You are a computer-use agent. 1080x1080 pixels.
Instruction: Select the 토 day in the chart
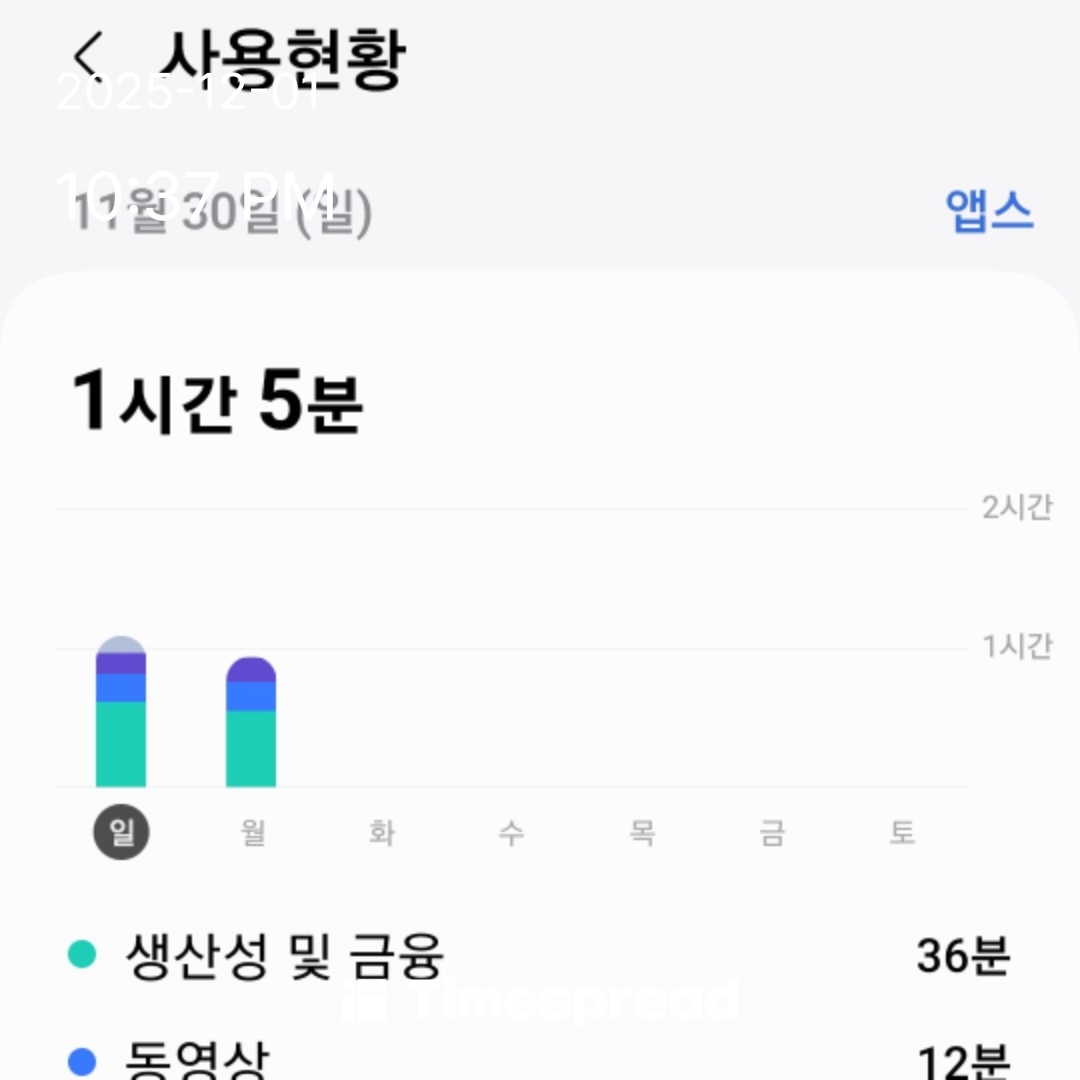(x=902, y=833)
